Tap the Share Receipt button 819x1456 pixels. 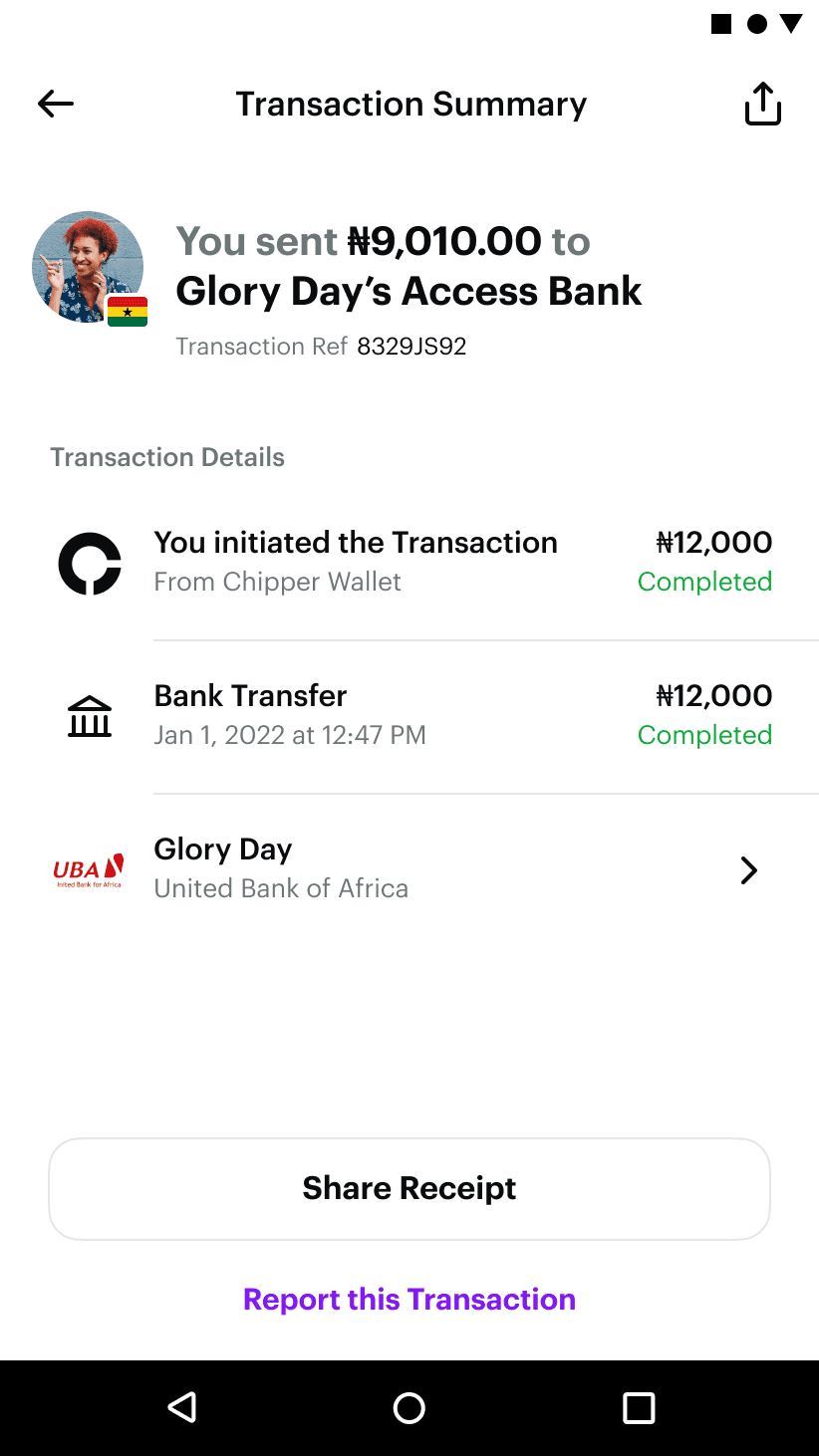tap(409, 1188)
